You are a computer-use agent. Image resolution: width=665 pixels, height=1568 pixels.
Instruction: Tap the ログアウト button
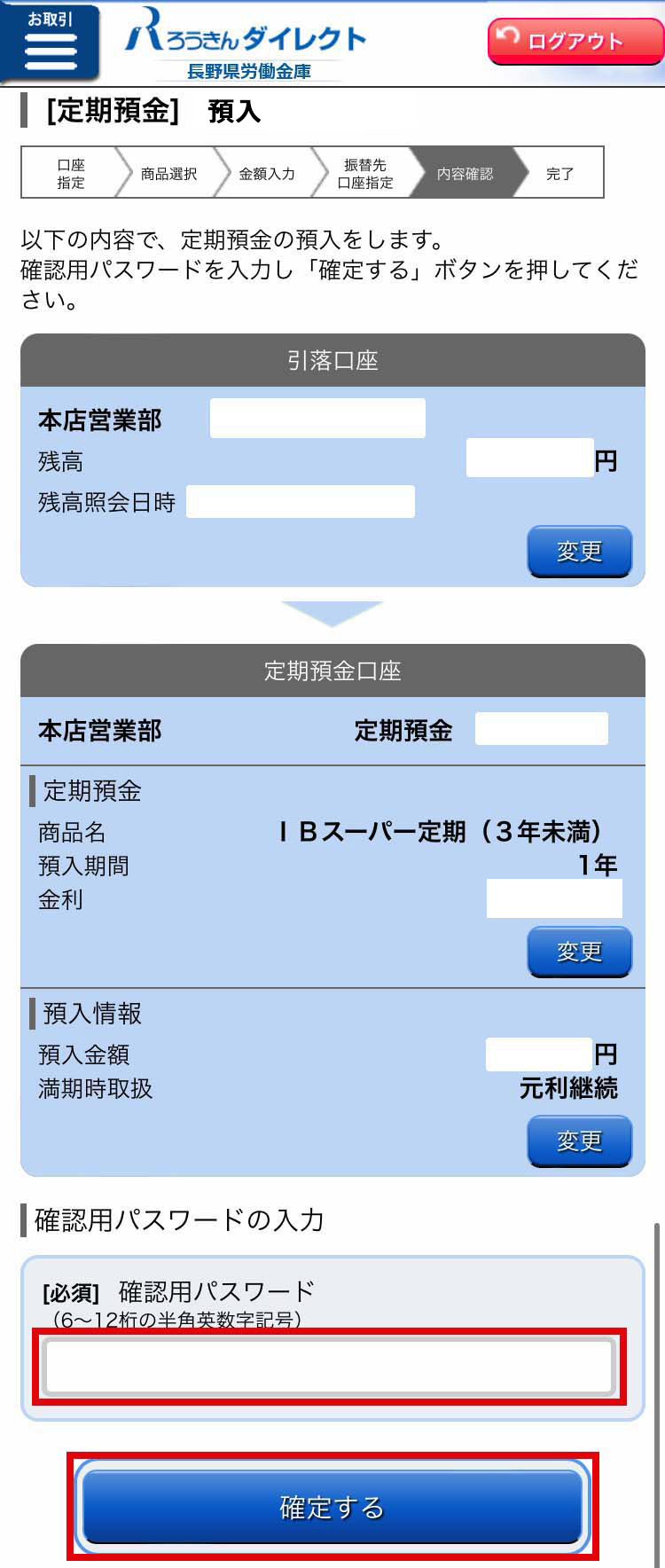575,41
